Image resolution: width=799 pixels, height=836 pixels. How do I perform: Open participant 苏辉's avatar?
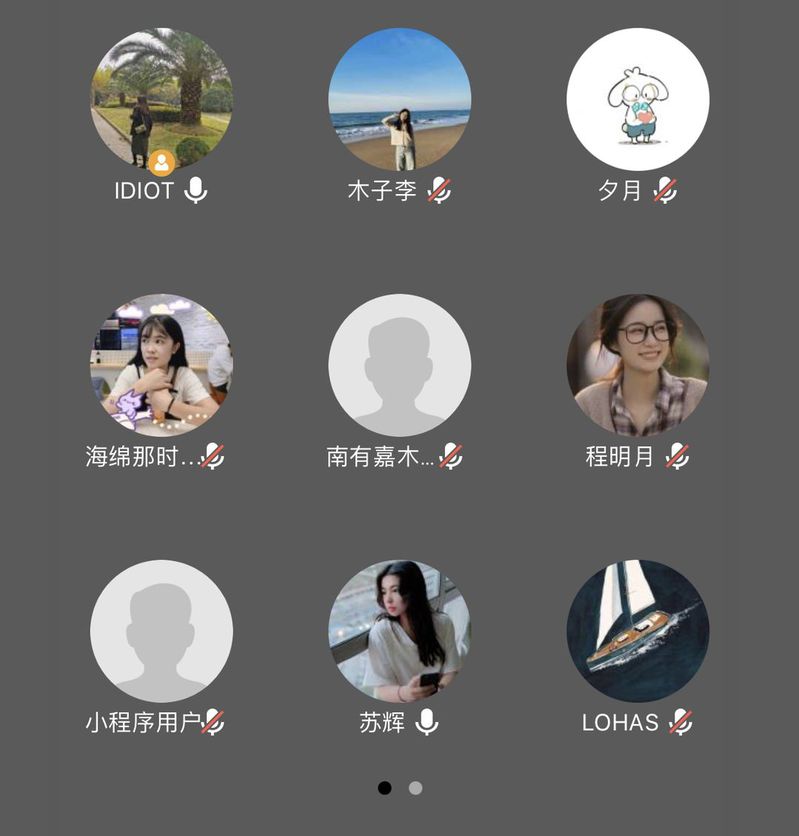[x=400, y=631]
